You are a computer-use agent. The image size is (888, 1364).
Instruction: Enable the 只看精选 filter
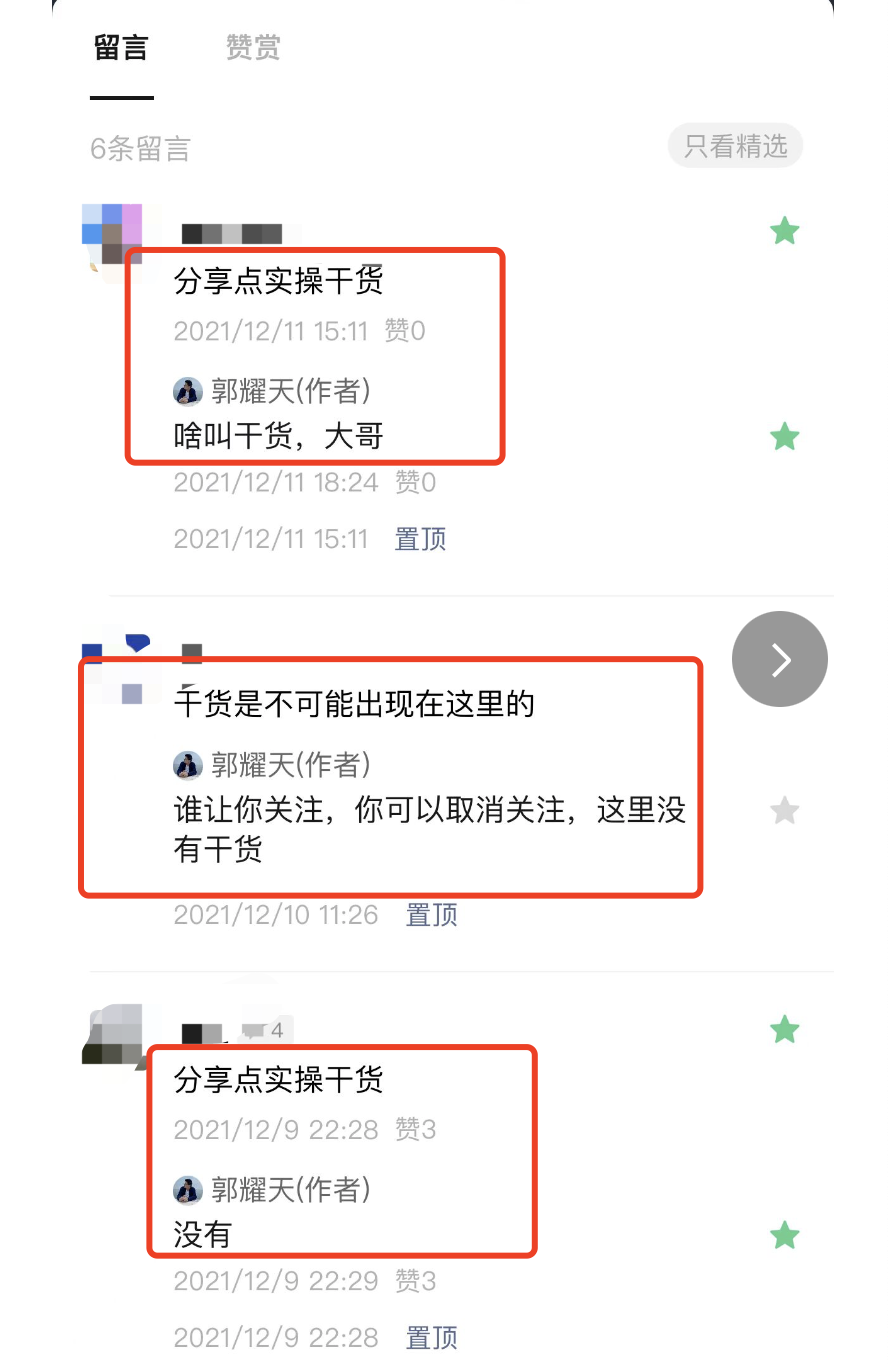pyautogui.click(x=735, y=146)
